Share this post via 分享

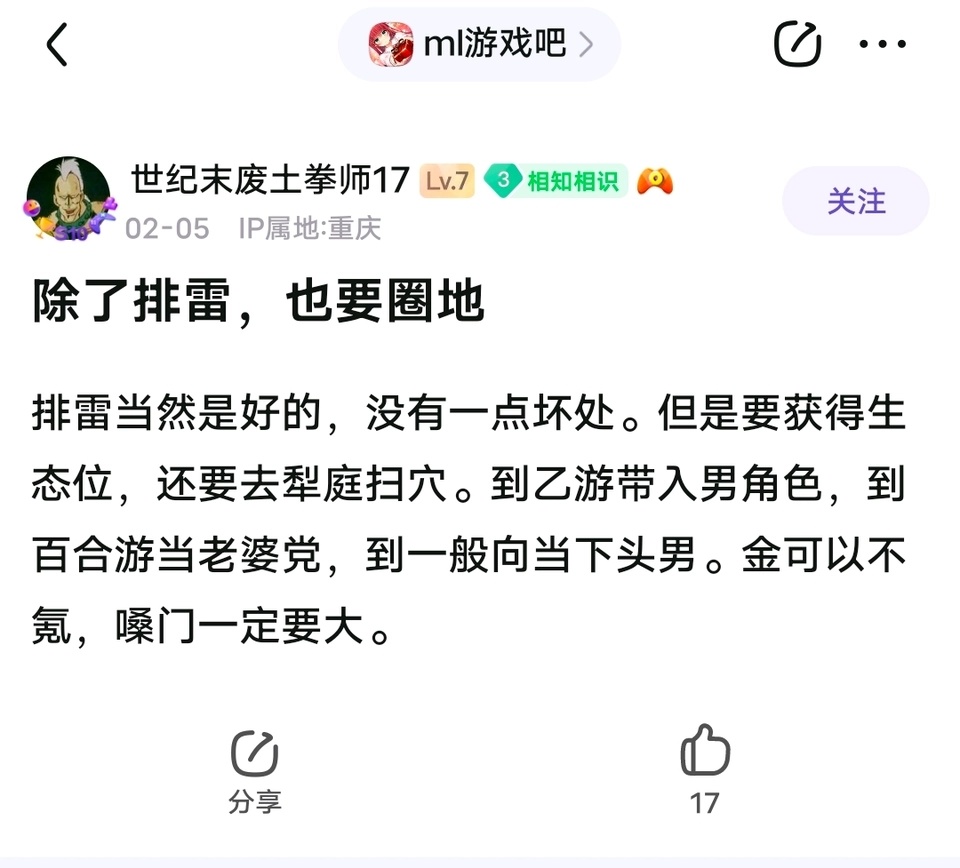click(254, 770)
